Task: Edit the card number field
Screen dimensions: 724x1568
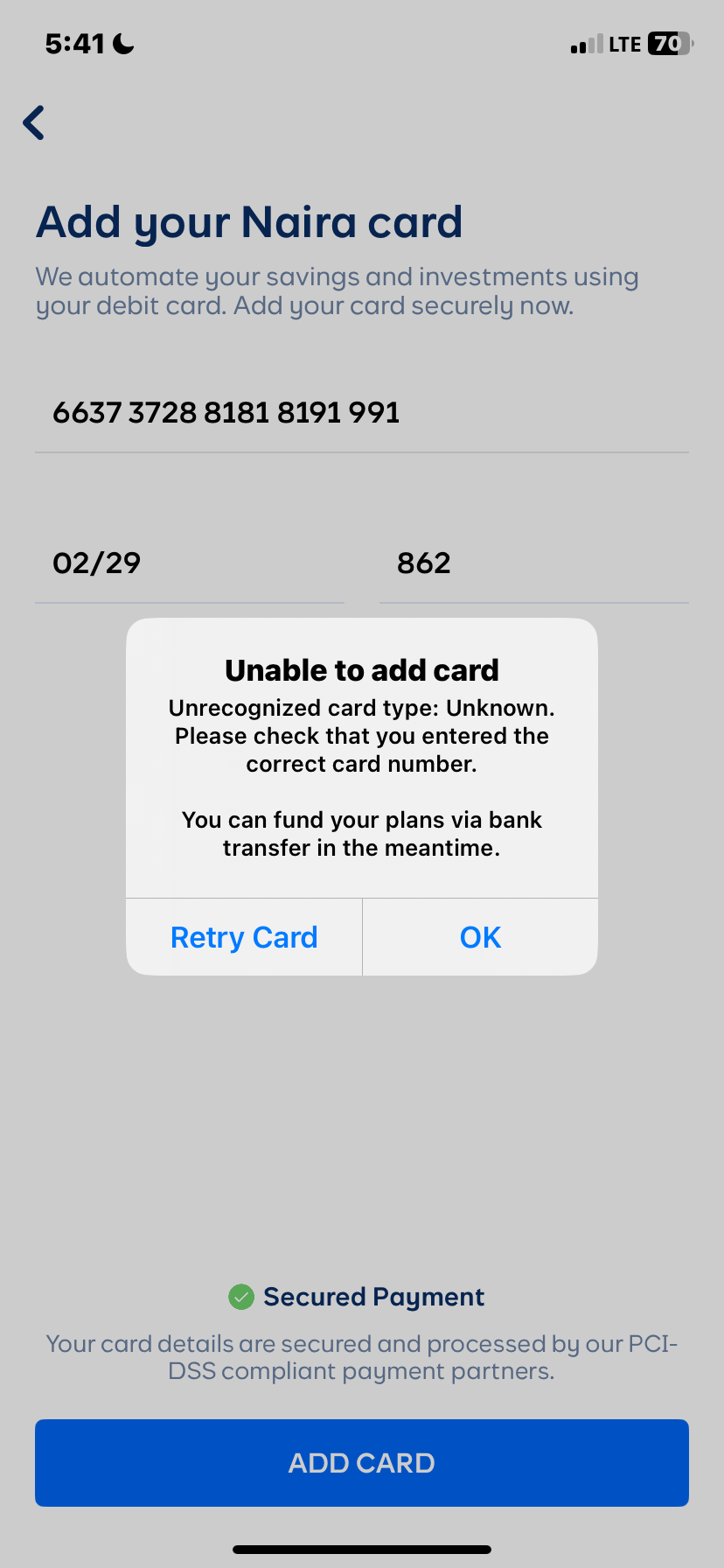Action: 361,413
